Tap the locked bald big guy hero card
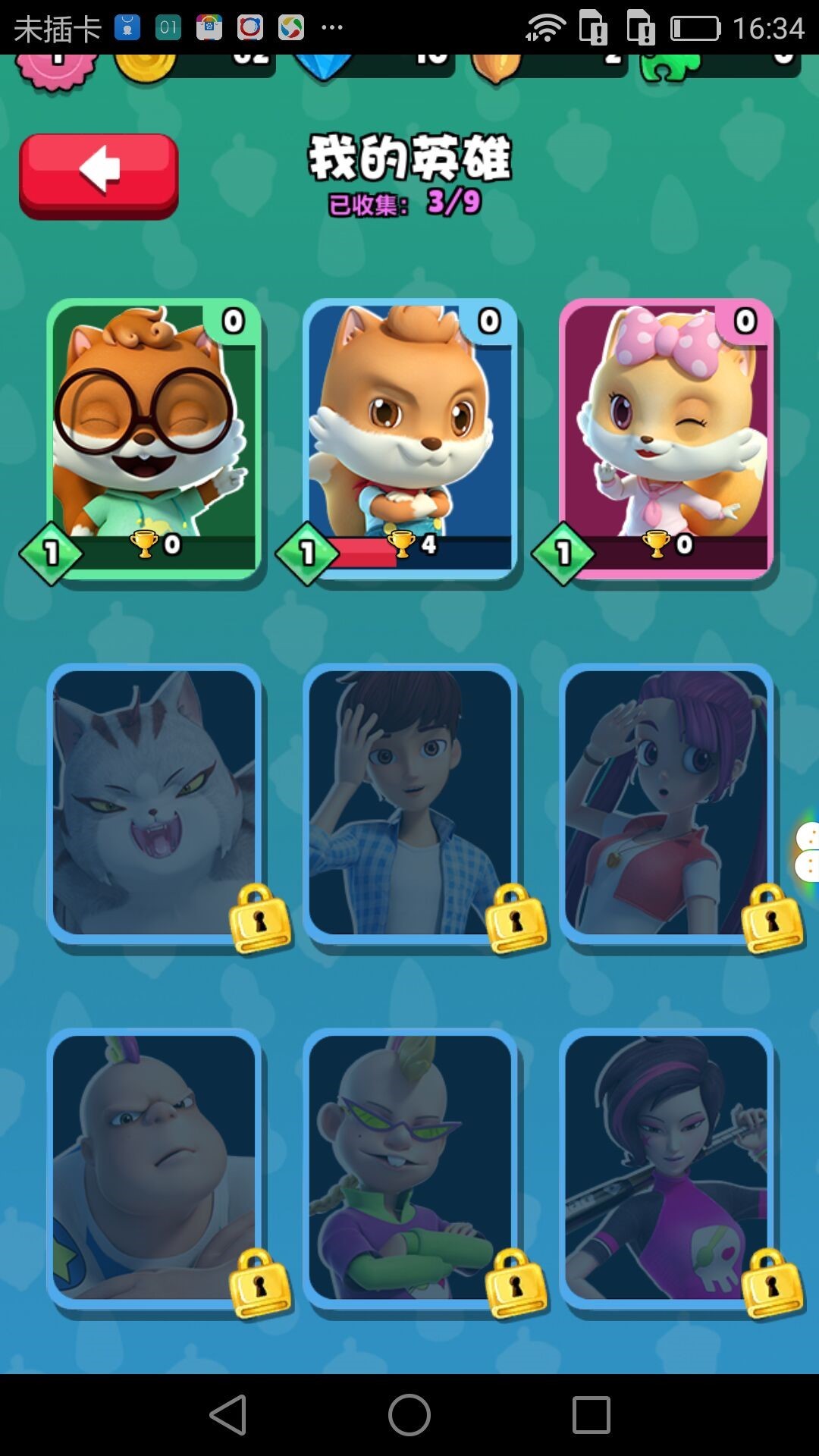The height and width of the screenshot is (1456, 819). coord(154,1168)
